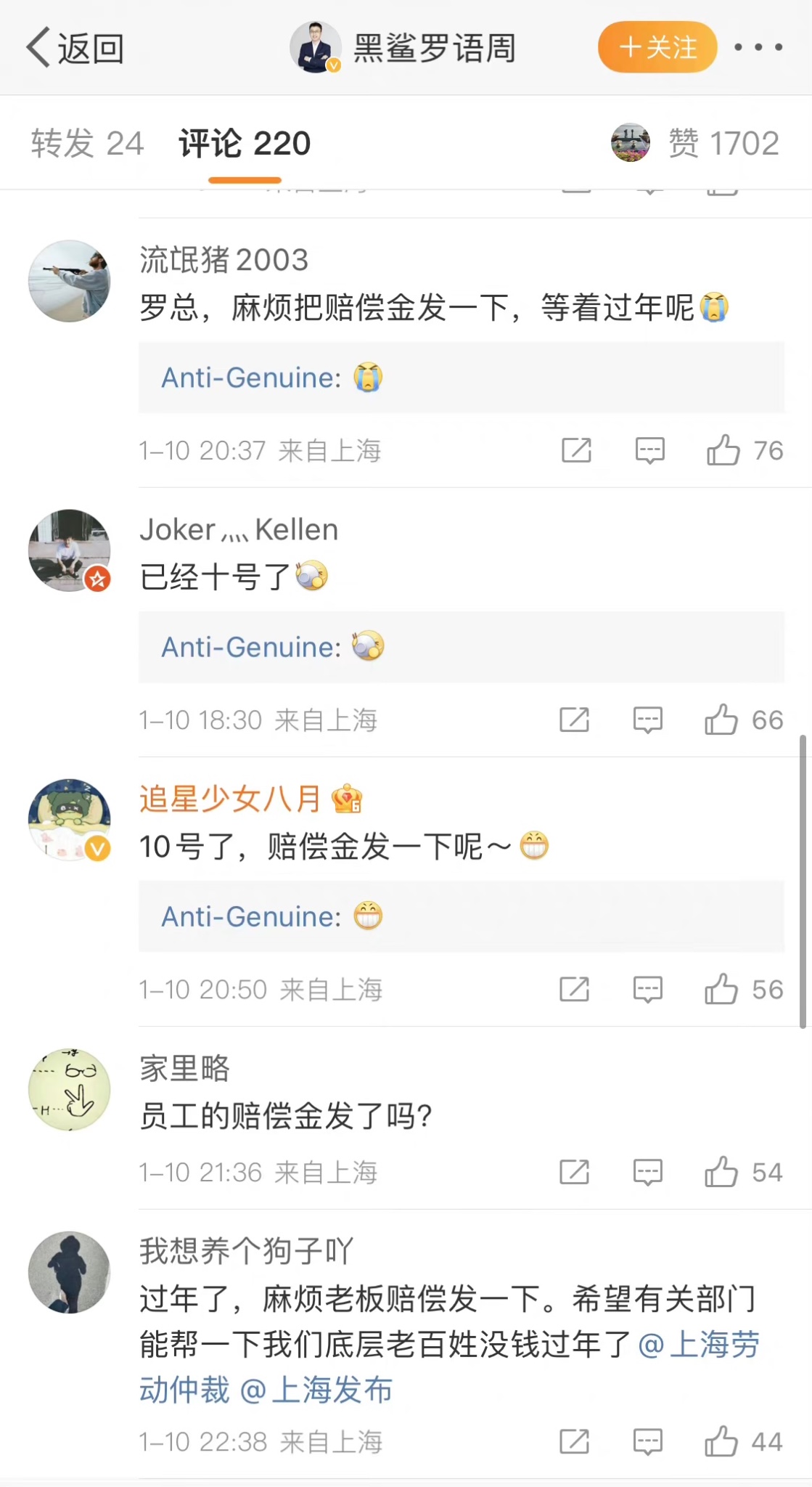Repost 流氓猪2003's comment
Image resolution: width=812 pixels, height=1487 pixels.
click(576, 450)
